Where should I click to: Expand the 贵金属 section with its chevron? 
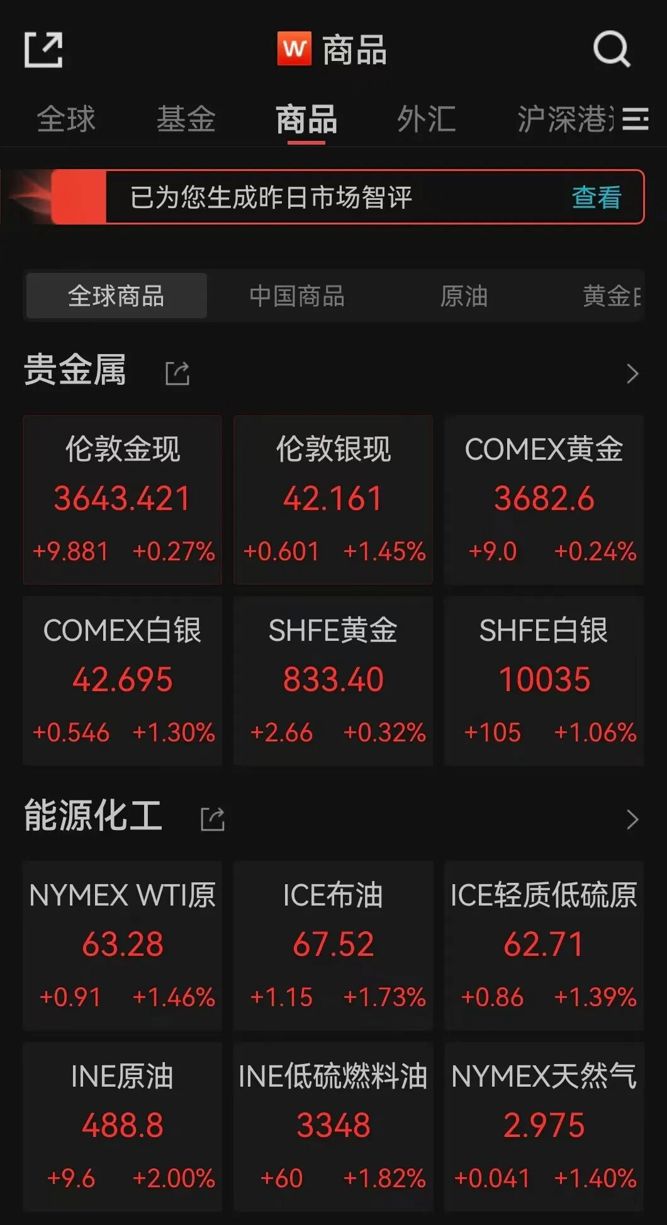(x=632, y=374)
